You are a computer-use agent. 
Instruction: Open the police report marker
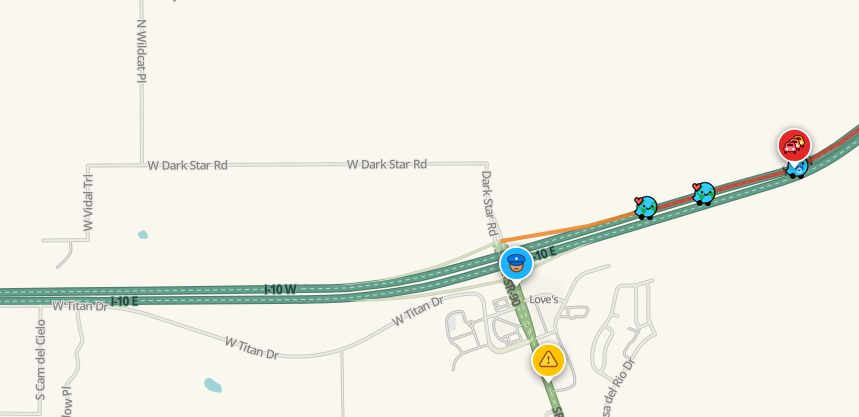pos(516,264)
